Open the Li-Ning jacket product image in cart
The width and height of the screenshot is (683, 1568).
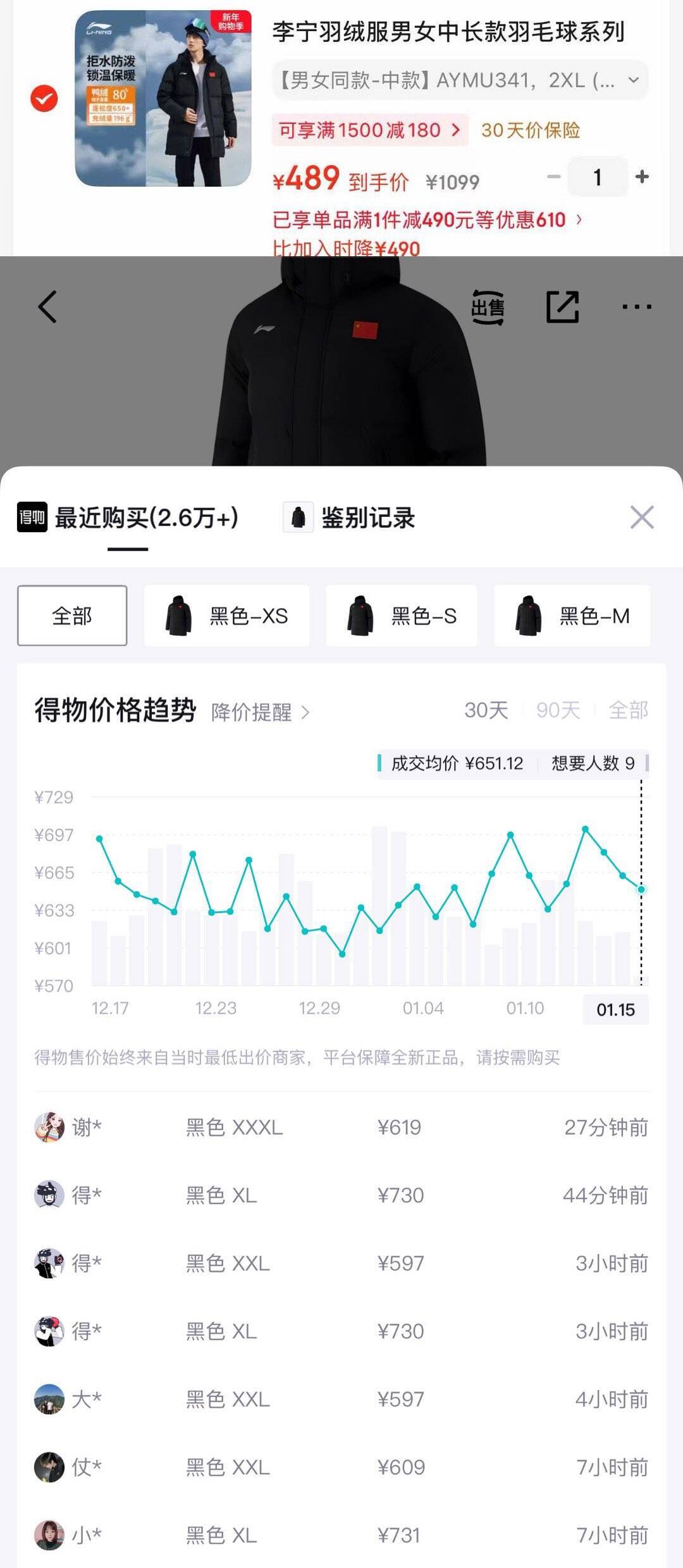[163, 98]
